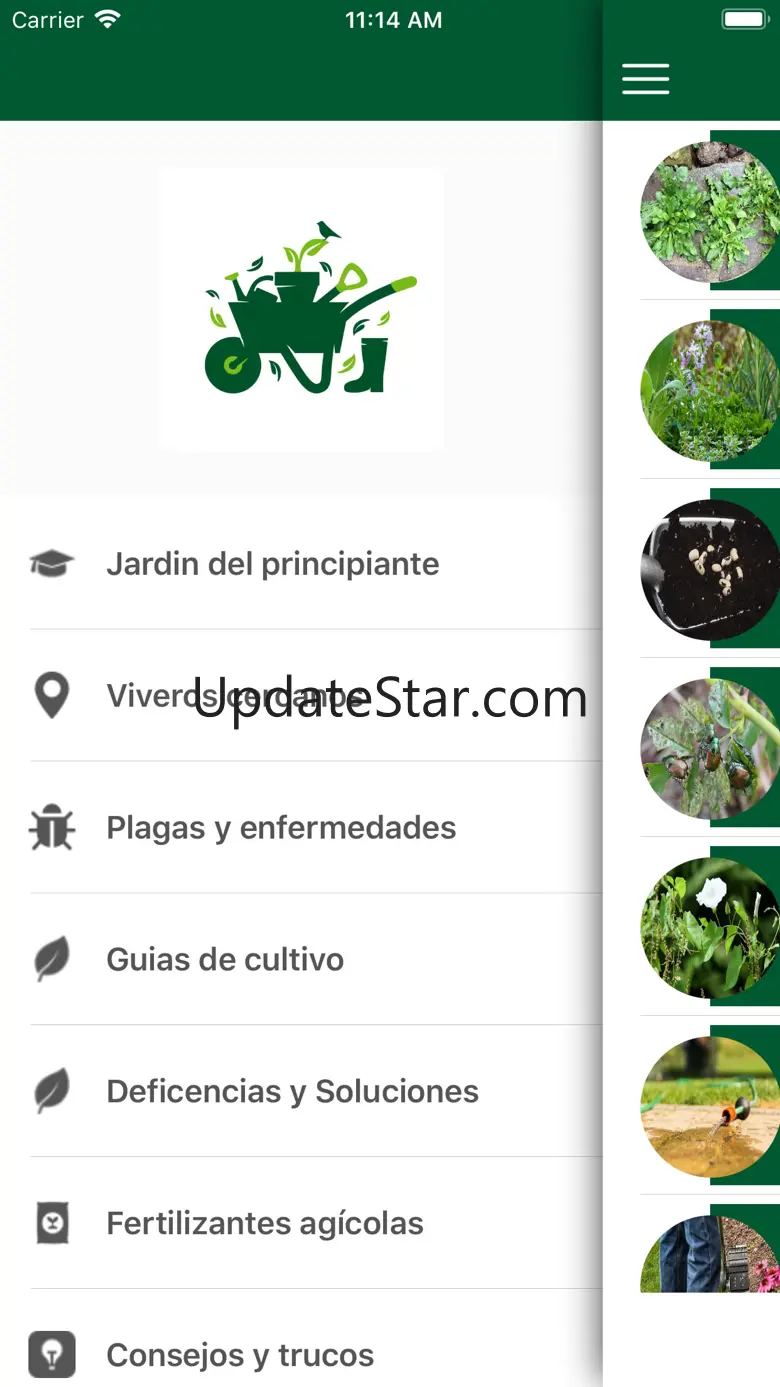
Task: Select Plagas y enfermedades
Action: 281,828
